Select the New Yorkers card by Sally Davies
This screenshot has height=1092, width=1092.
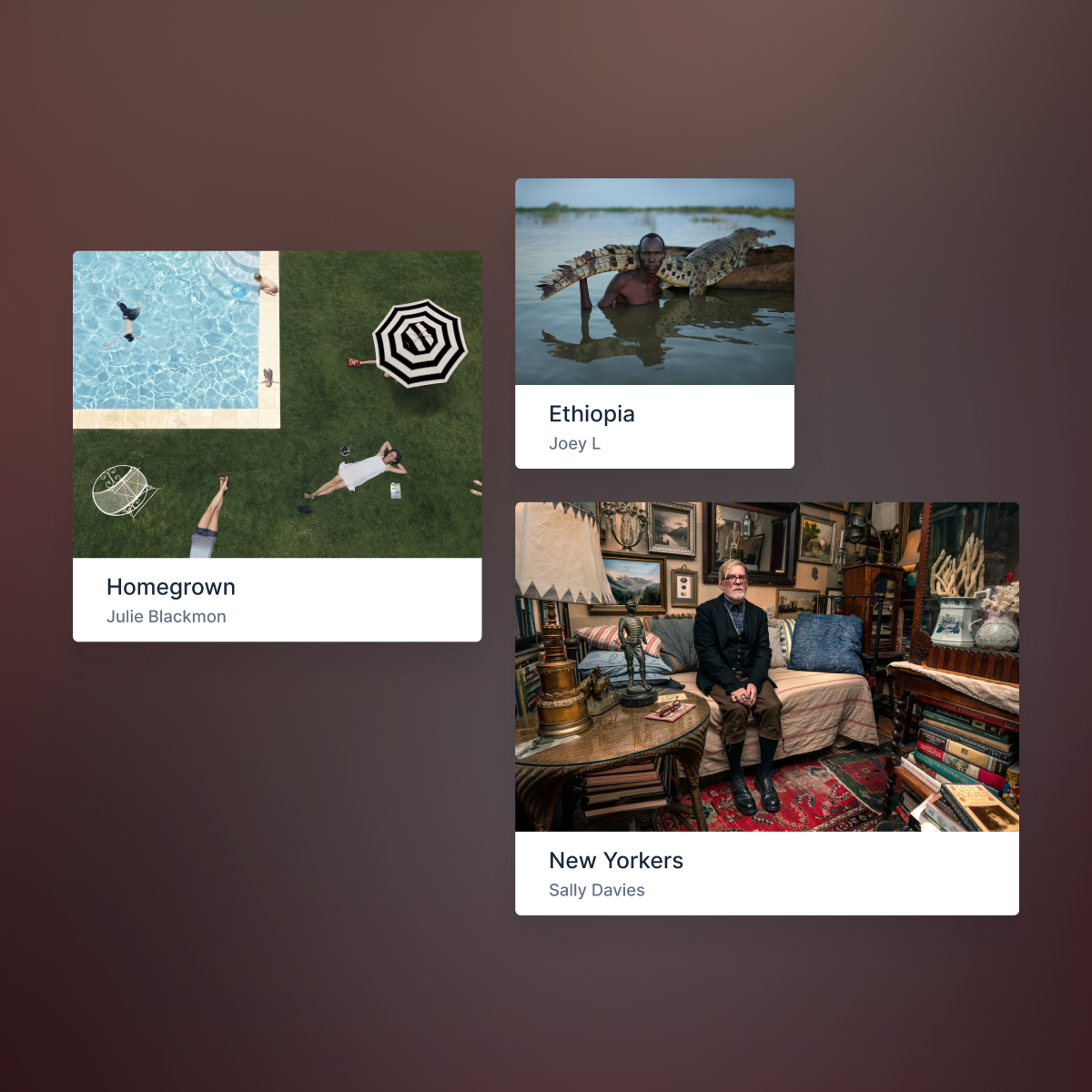click(x=766, y=708)
